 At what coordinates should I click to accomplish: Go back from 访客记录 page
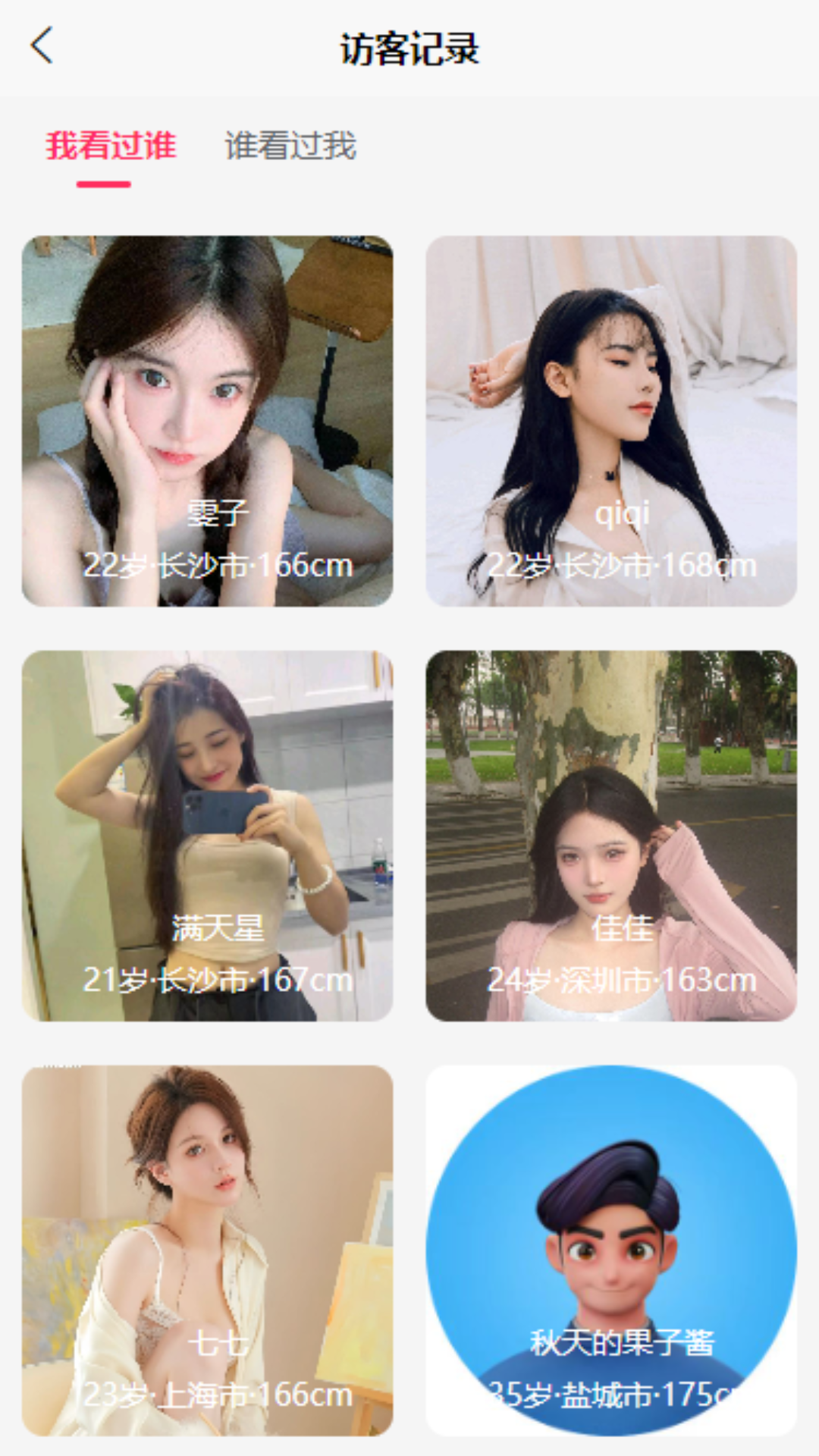(42, 47)
